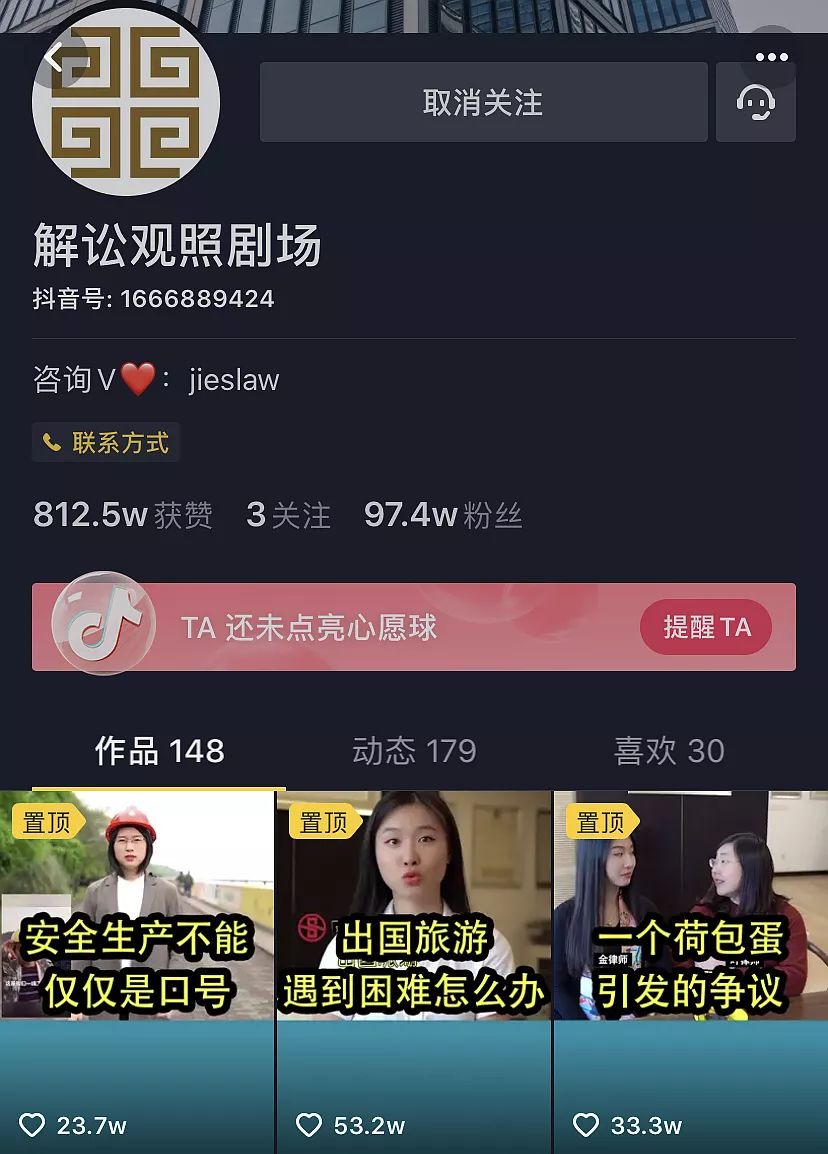Switch to the 作品 148 tab
The height and width of the screenshot is (1154, 828).
point(159,751)
